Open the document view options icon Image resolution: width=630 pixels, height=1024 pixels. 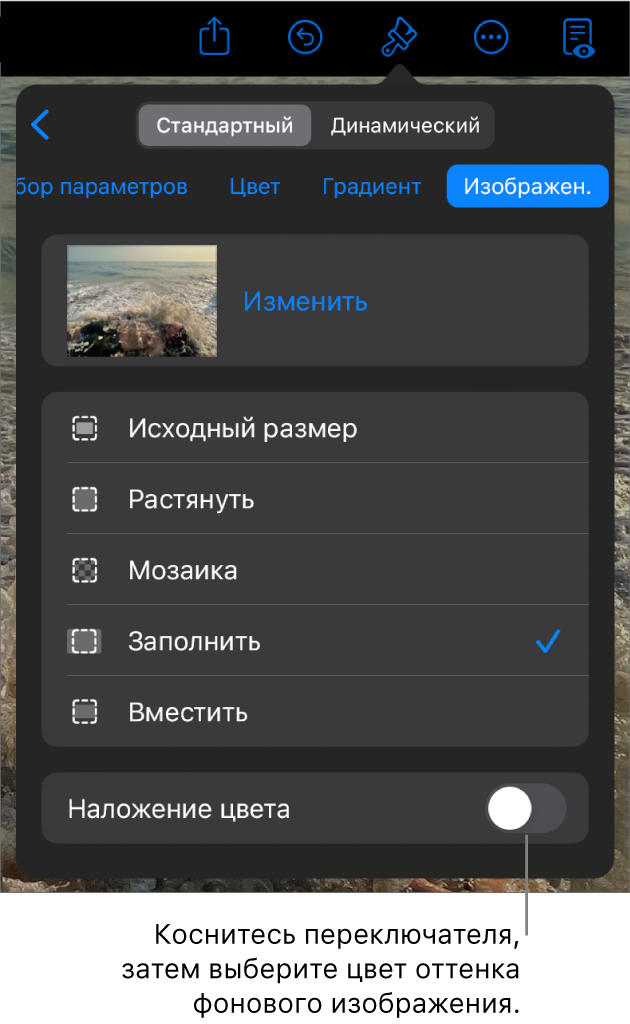(x=579, y=38)
